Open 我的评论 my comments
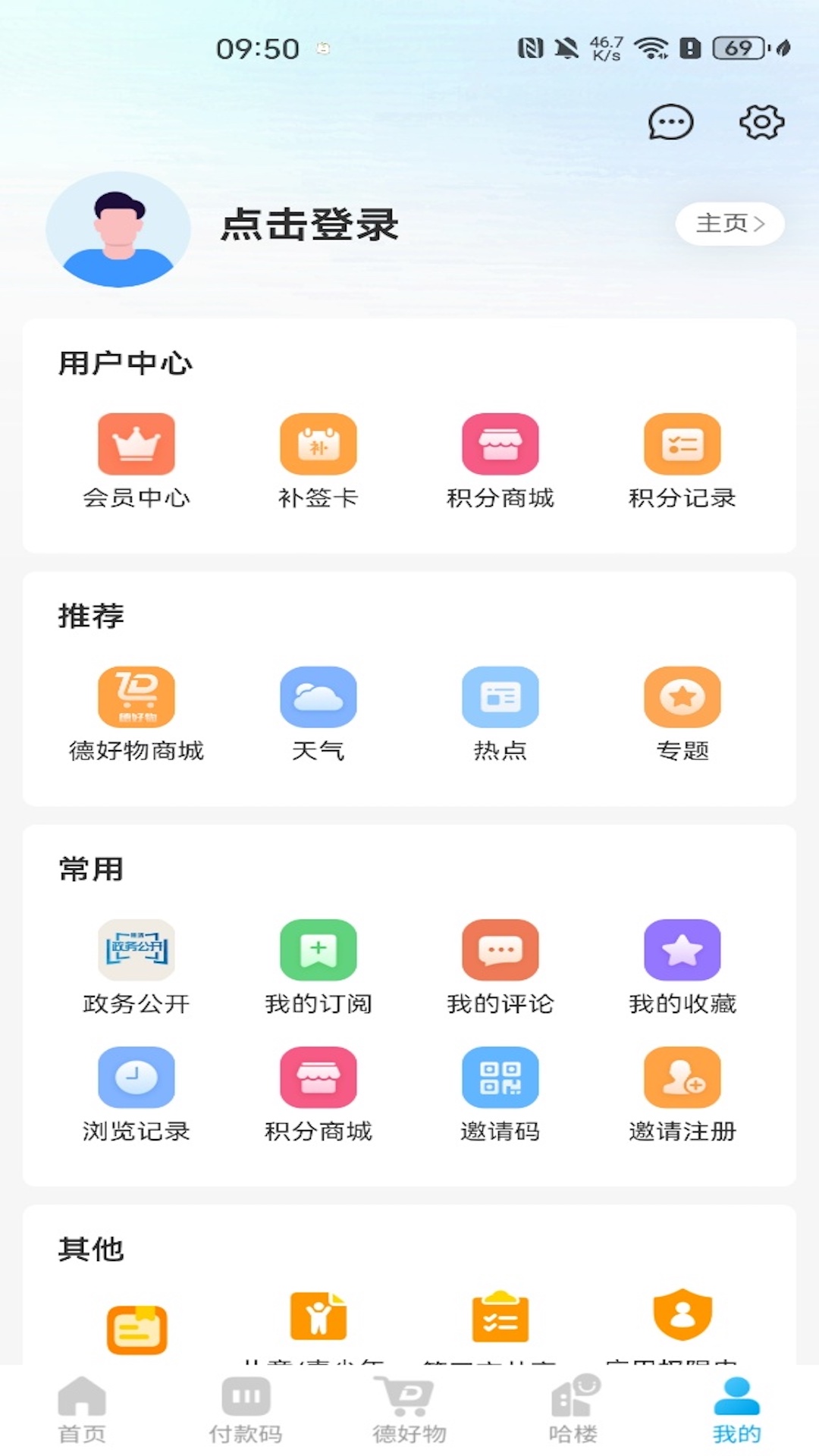 tap(500, 949)
